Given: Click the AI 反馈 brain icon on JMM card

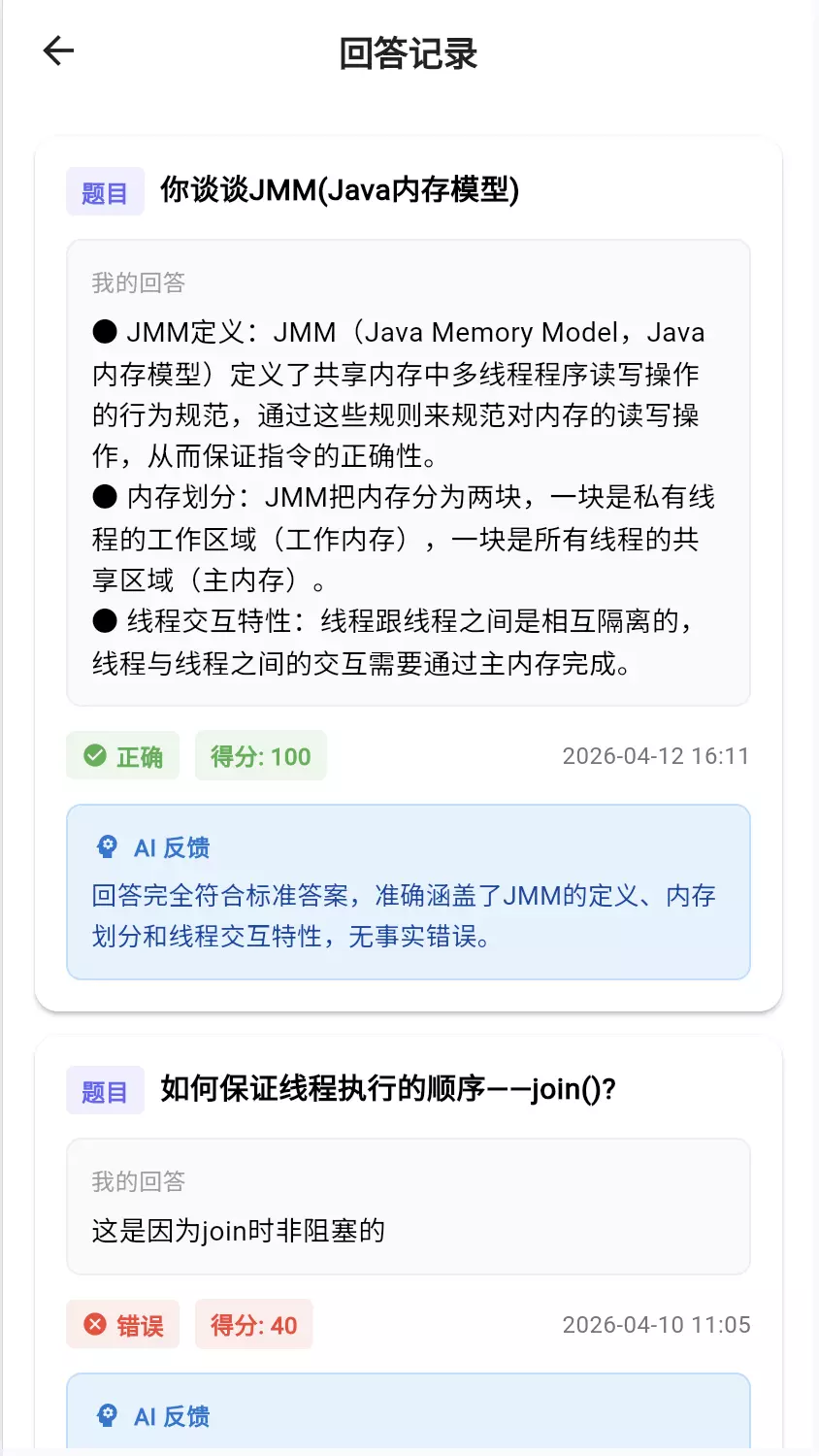Looking at the screenshot, I should [x=110, y=846].
